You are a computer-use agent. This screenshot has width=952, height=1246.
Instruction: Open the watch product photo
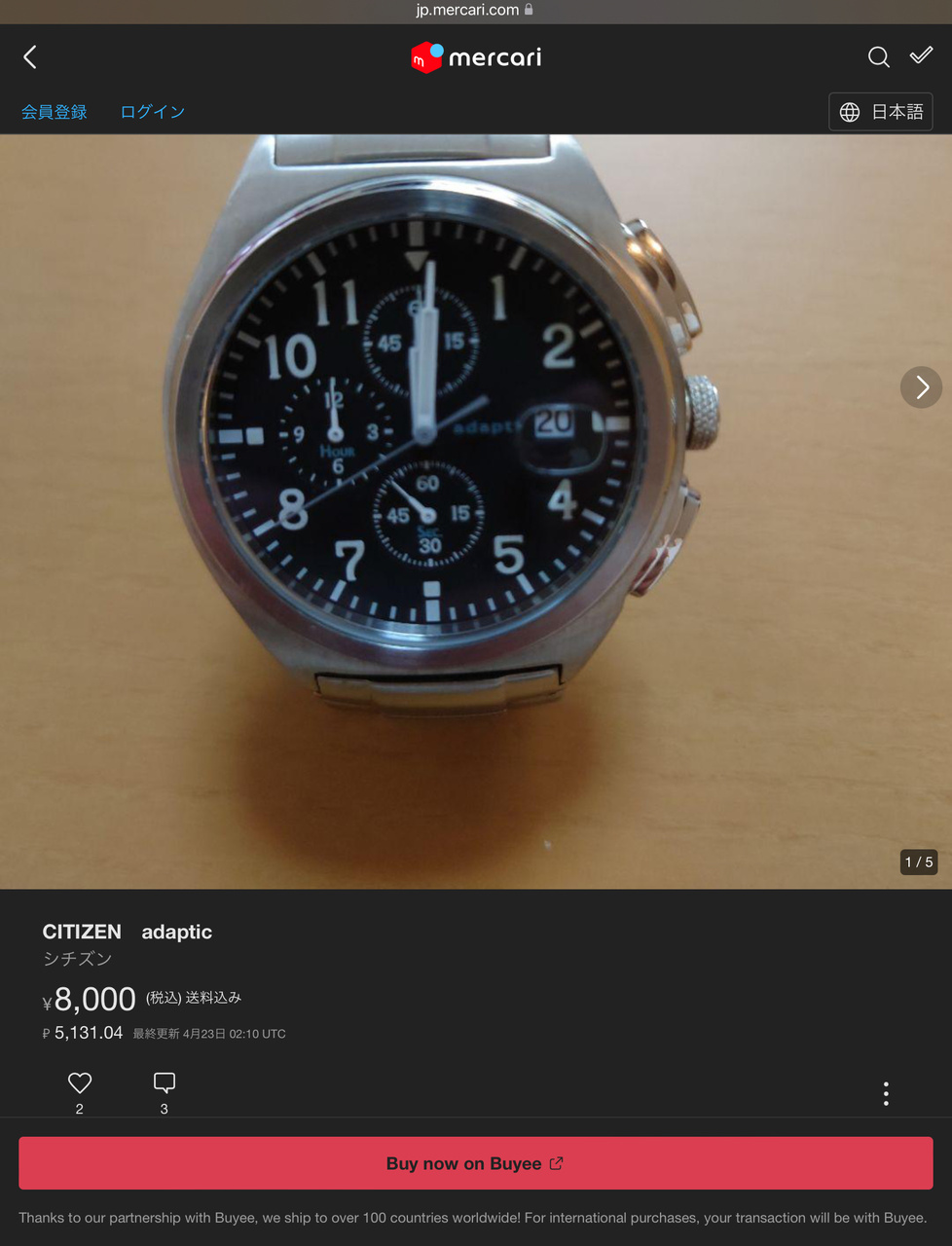pos(476,512)
